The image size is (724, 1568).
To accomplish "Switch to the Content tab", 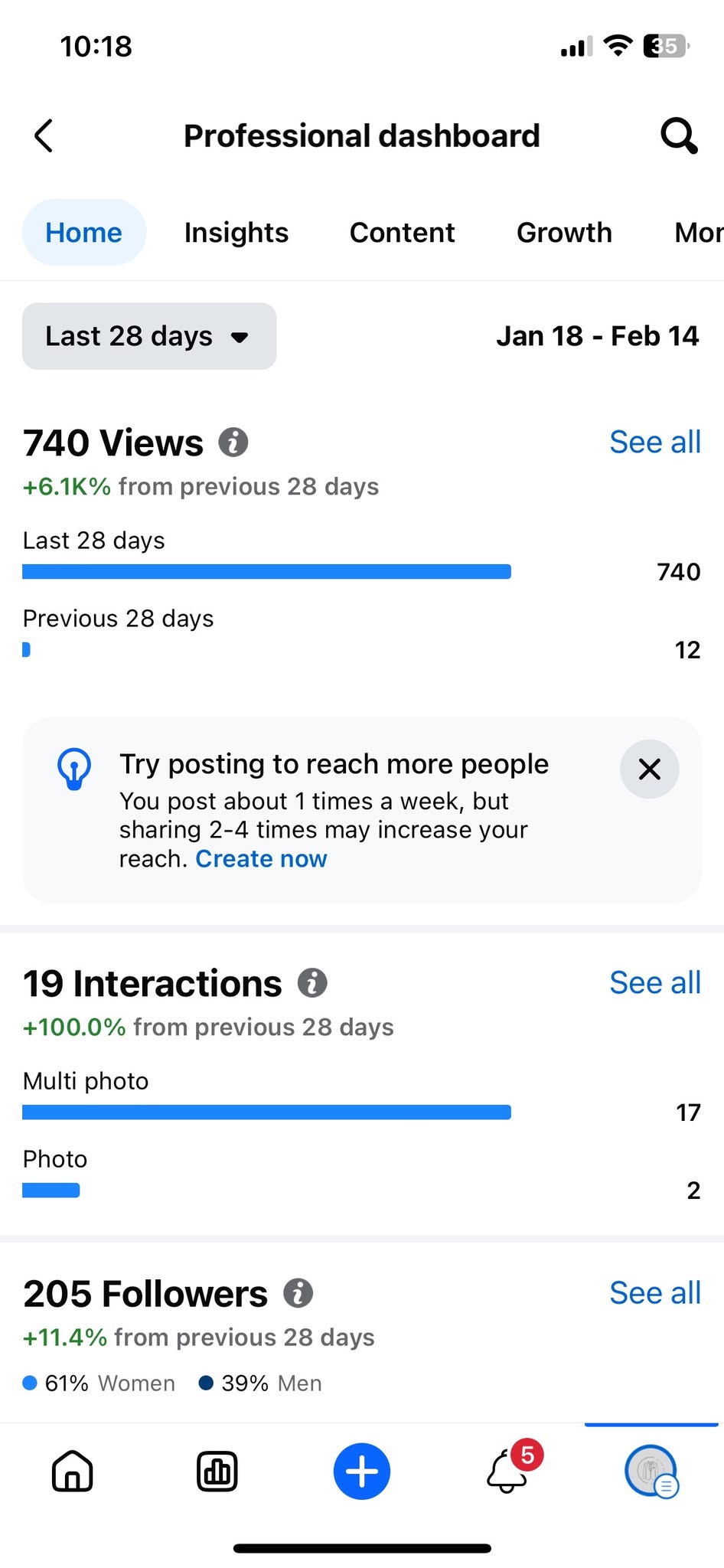I will [402, 233].
